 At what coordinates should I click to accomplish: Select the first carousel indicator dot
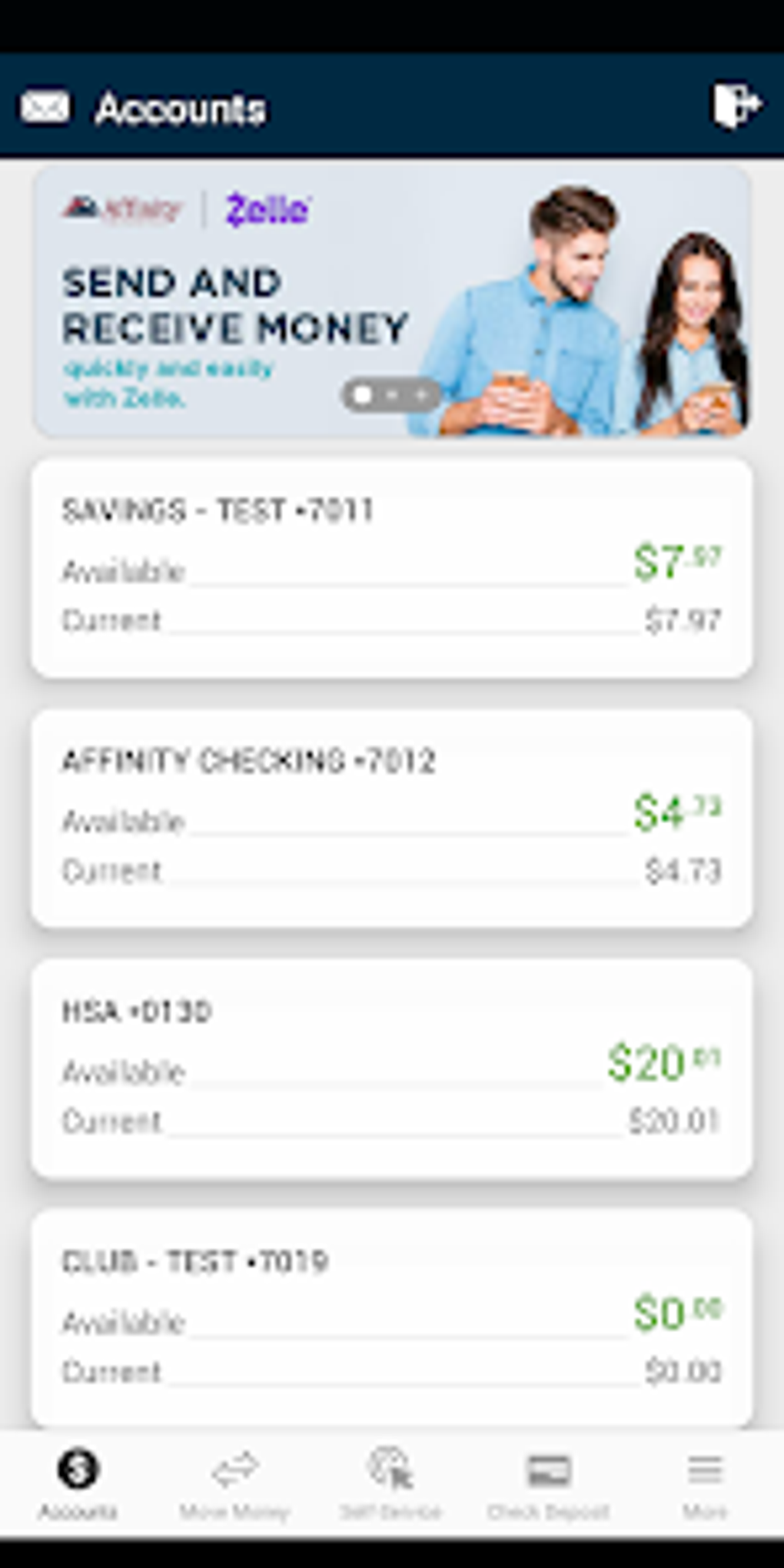tap(364, 394)
